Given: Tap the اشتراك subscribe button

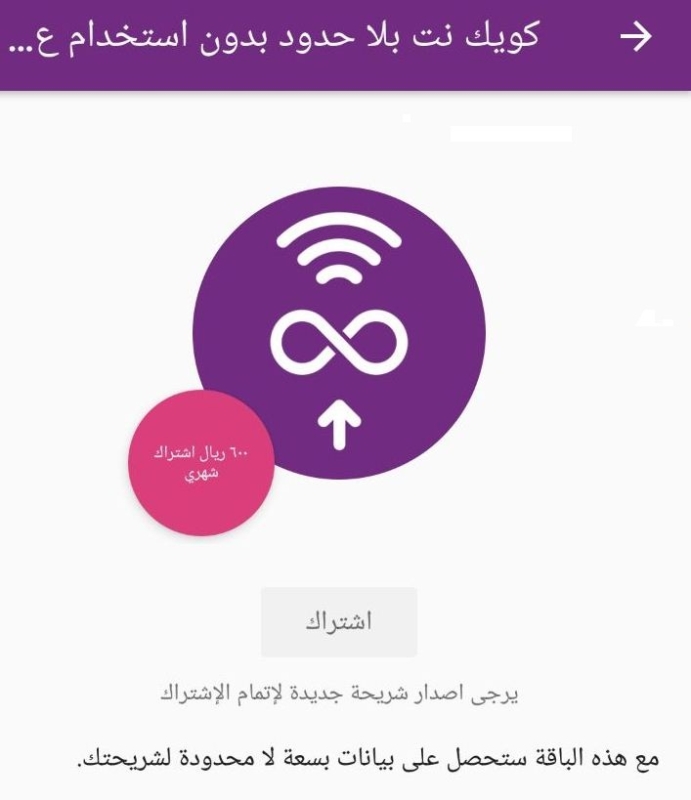Looking at the screenshot, I should pyautogui.click(x=339, y=622).
